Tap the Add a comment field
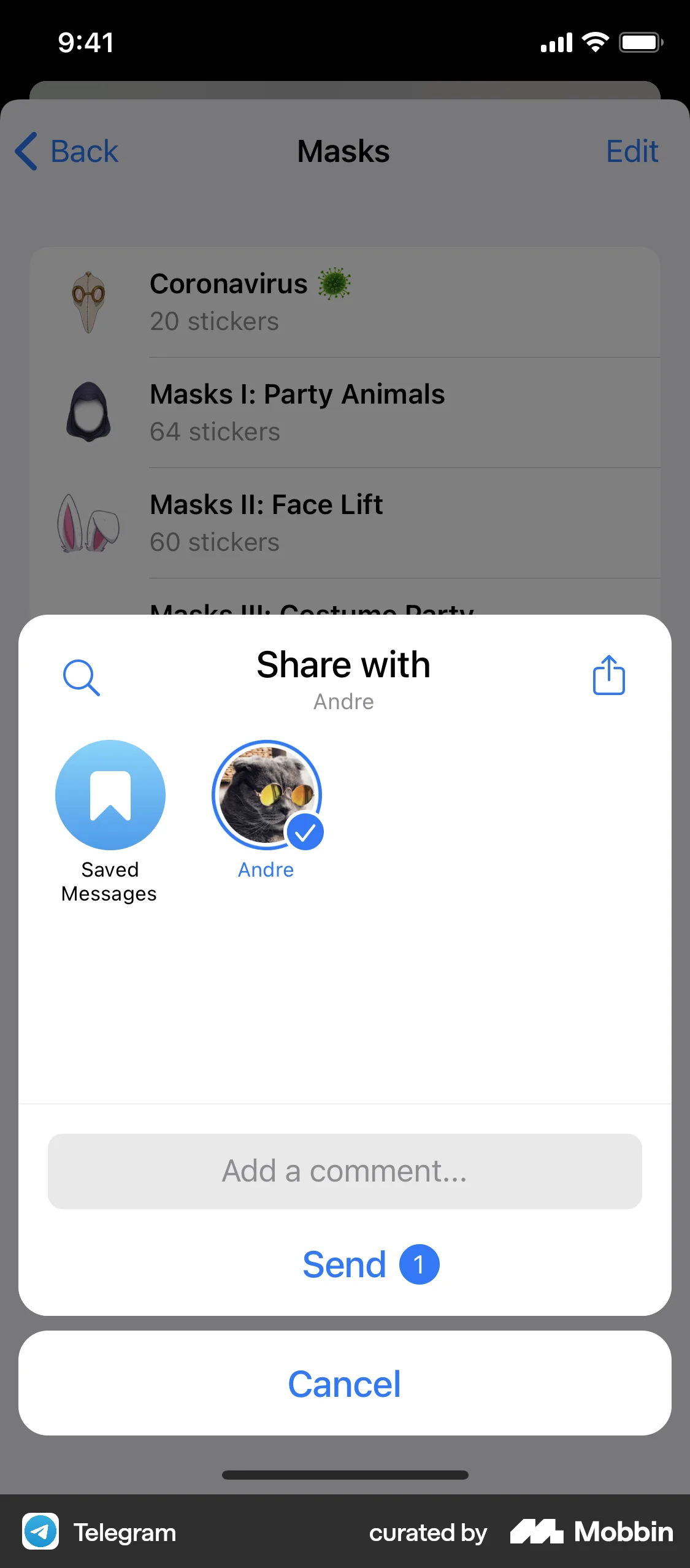This screenshot has height=1568, width=690. pos(344,1170)
